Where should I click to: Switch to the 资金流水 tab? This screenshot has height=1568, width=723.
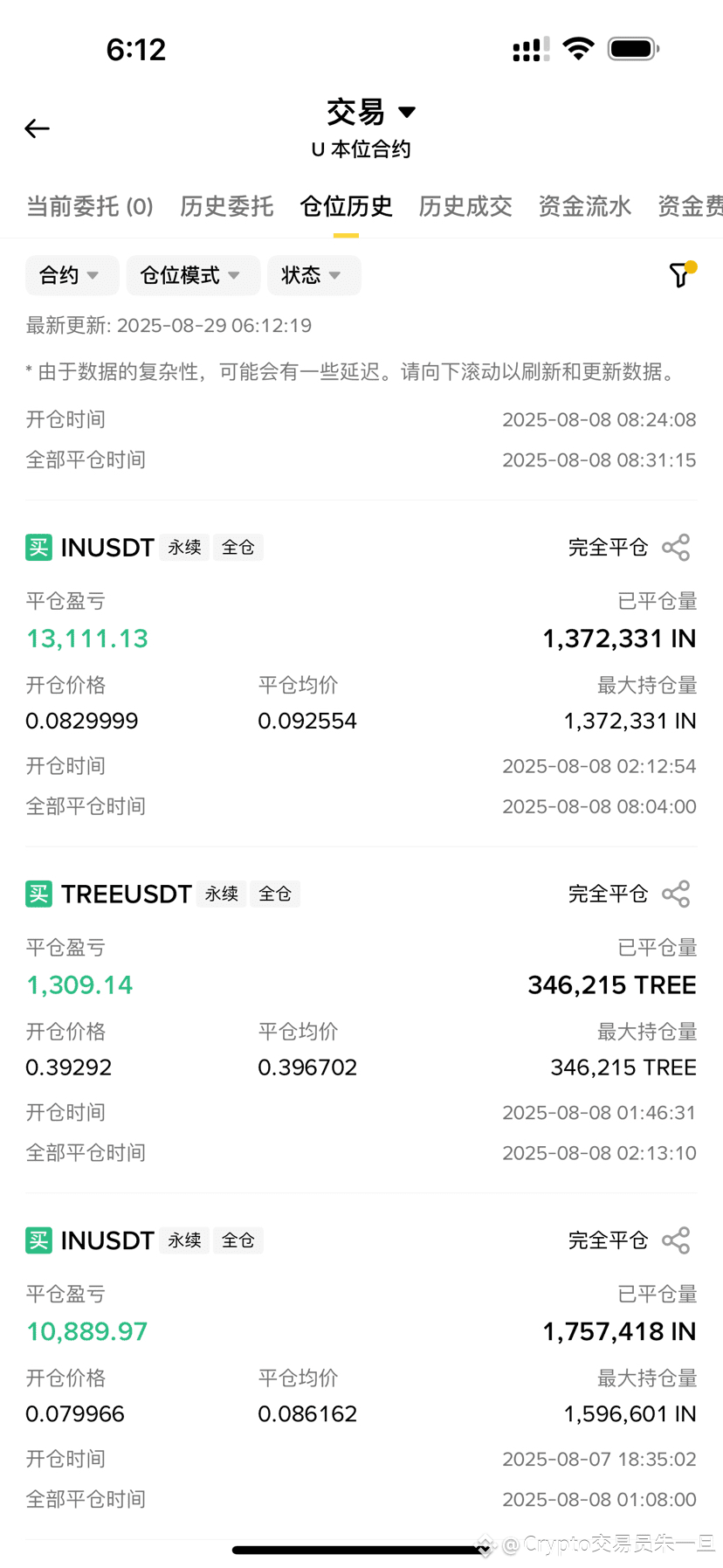(x=584, y=206)
